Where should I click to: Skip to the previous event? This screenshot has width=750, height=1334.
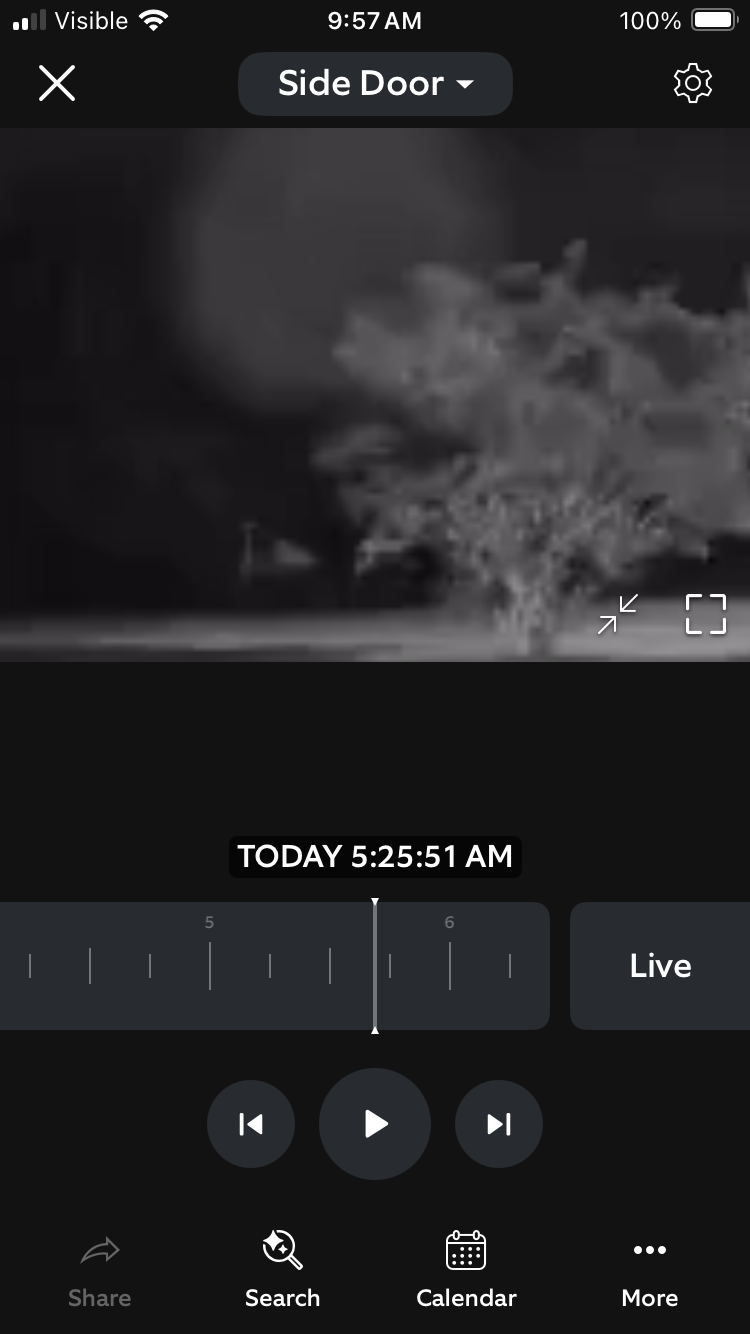tap(251, 1124)
